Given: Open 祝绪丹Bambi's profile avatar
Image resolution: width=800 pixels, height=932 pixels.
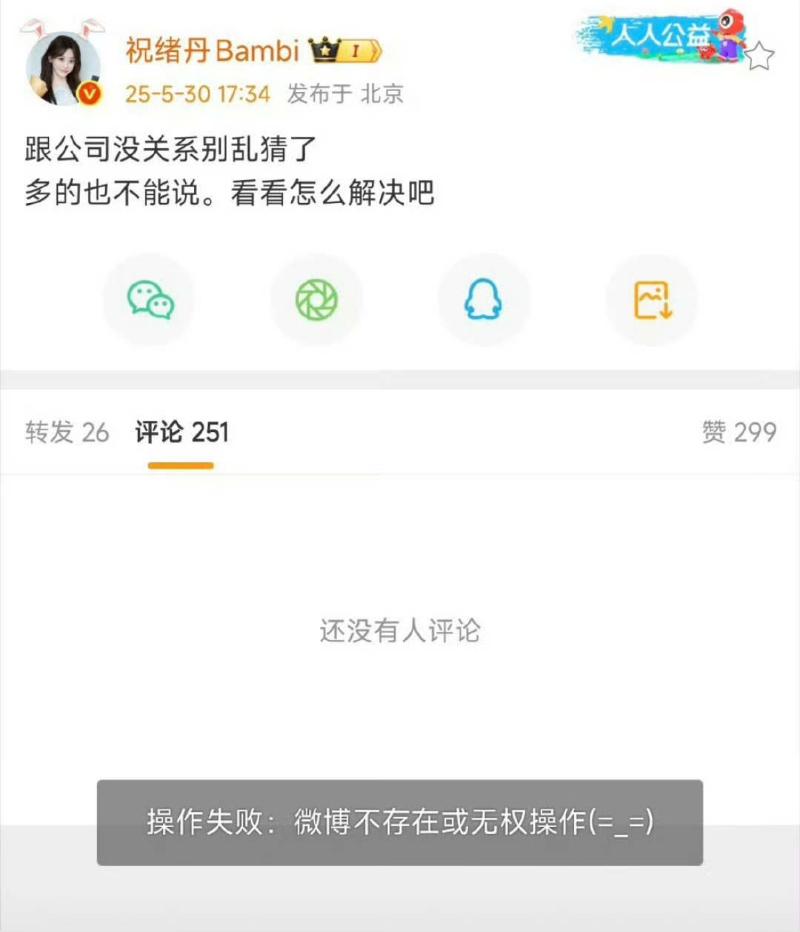Looking at the screenshot, I should click(x=64, y=66).
